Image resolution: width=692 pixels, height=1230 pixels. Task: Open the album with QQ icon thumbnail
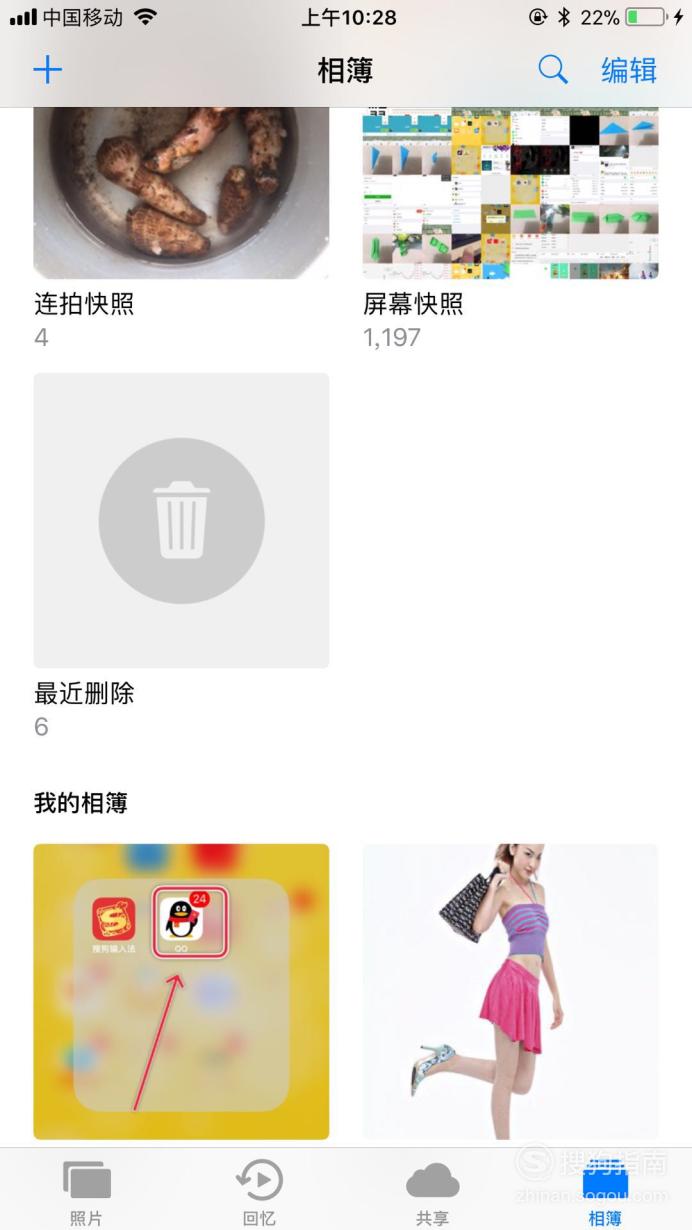point(181,991)
